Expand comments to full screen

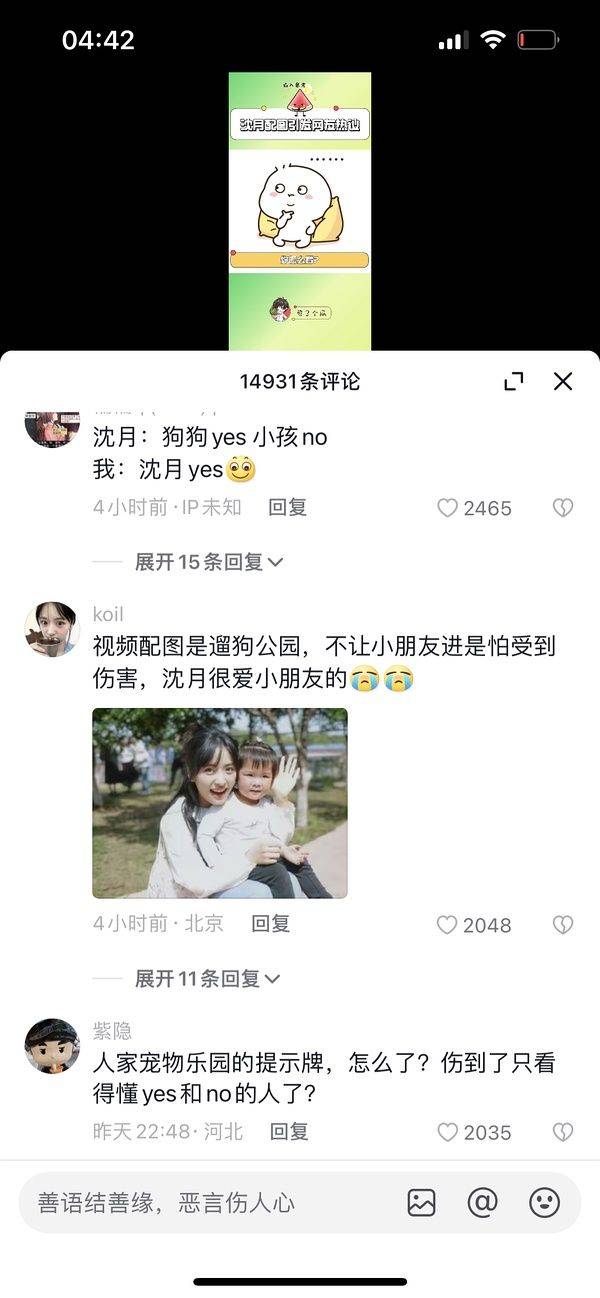point(514,381)
